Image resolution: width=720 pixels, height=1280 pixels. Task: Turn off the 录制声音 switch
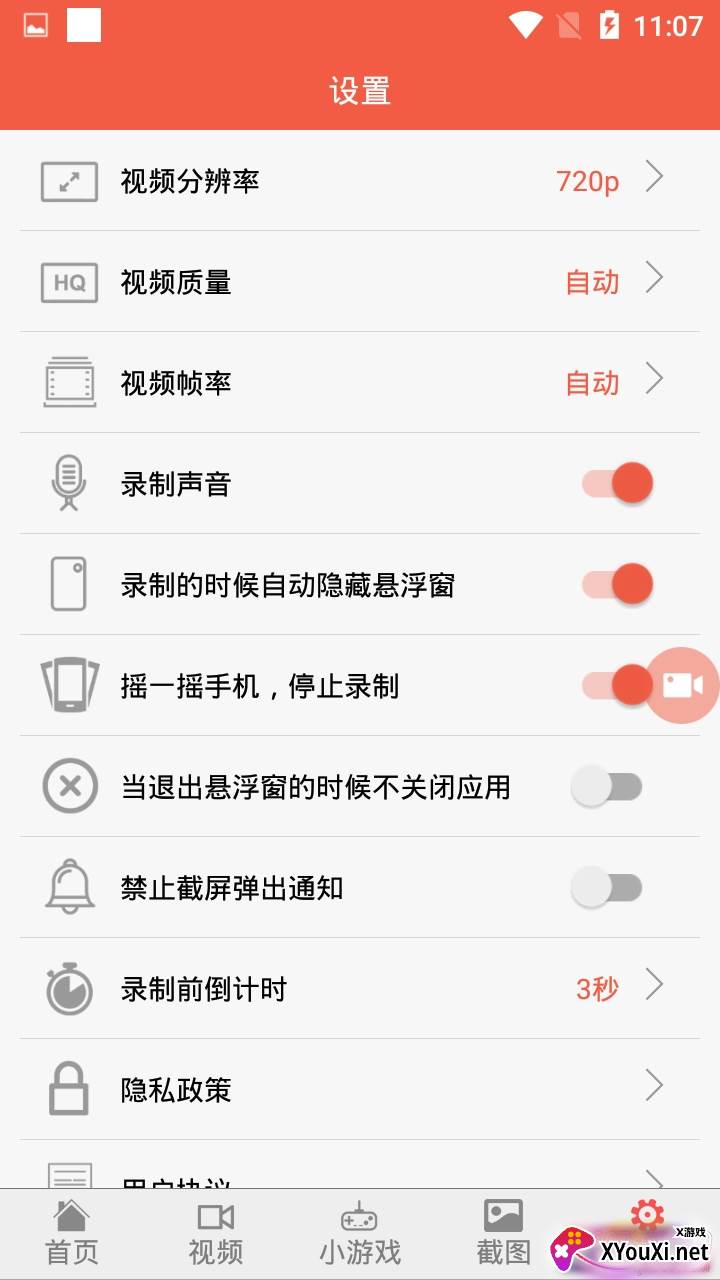617,484
